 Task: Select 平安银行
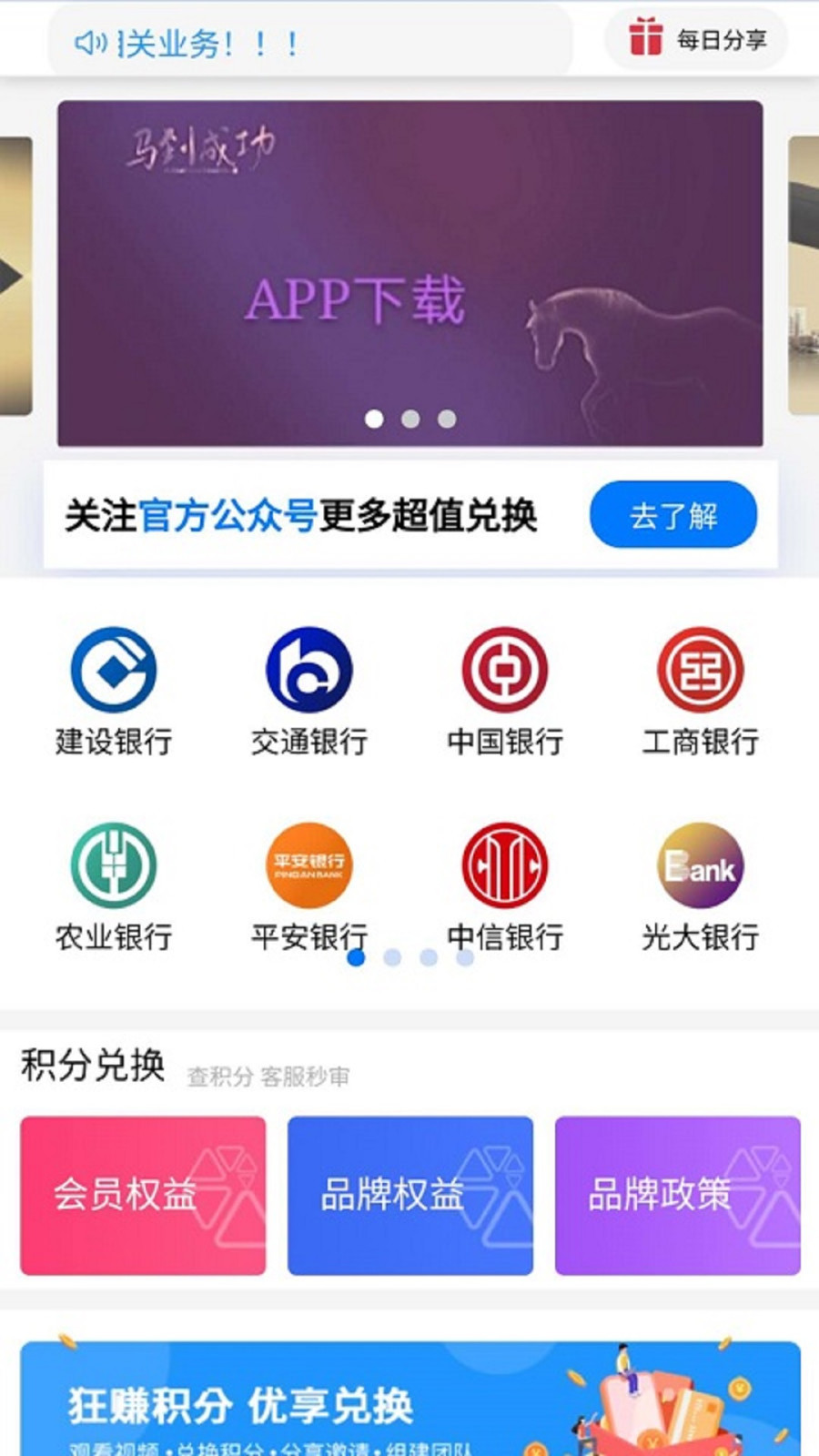pos(309,883)
